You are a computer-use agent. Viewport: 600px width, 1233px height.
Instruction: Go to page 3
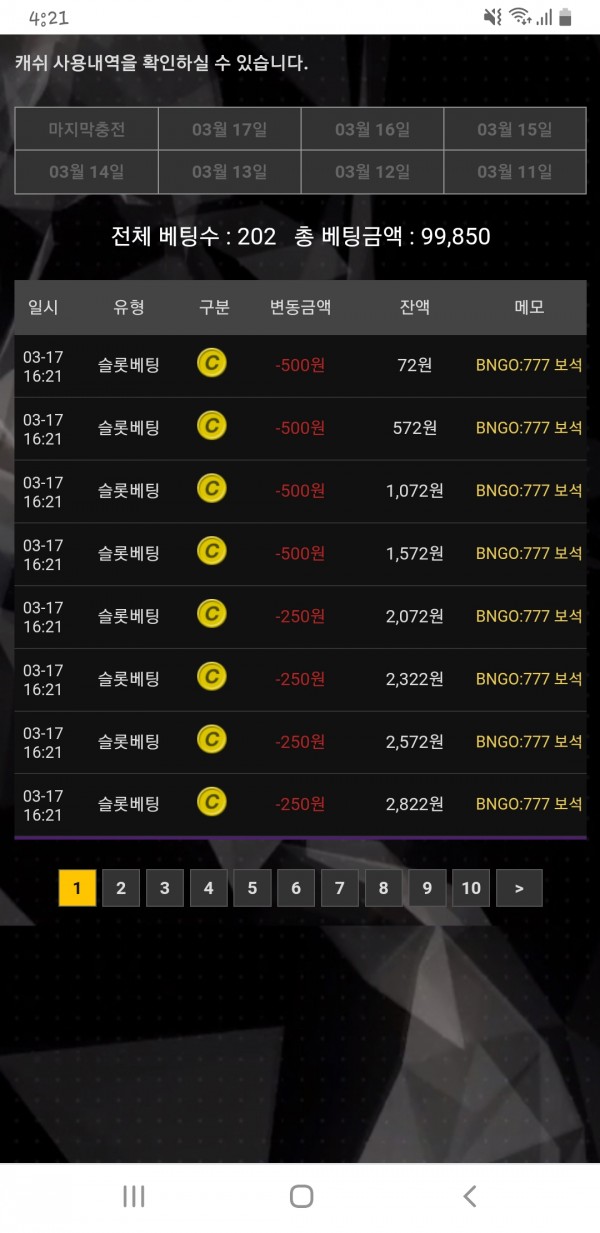(165, 888)
